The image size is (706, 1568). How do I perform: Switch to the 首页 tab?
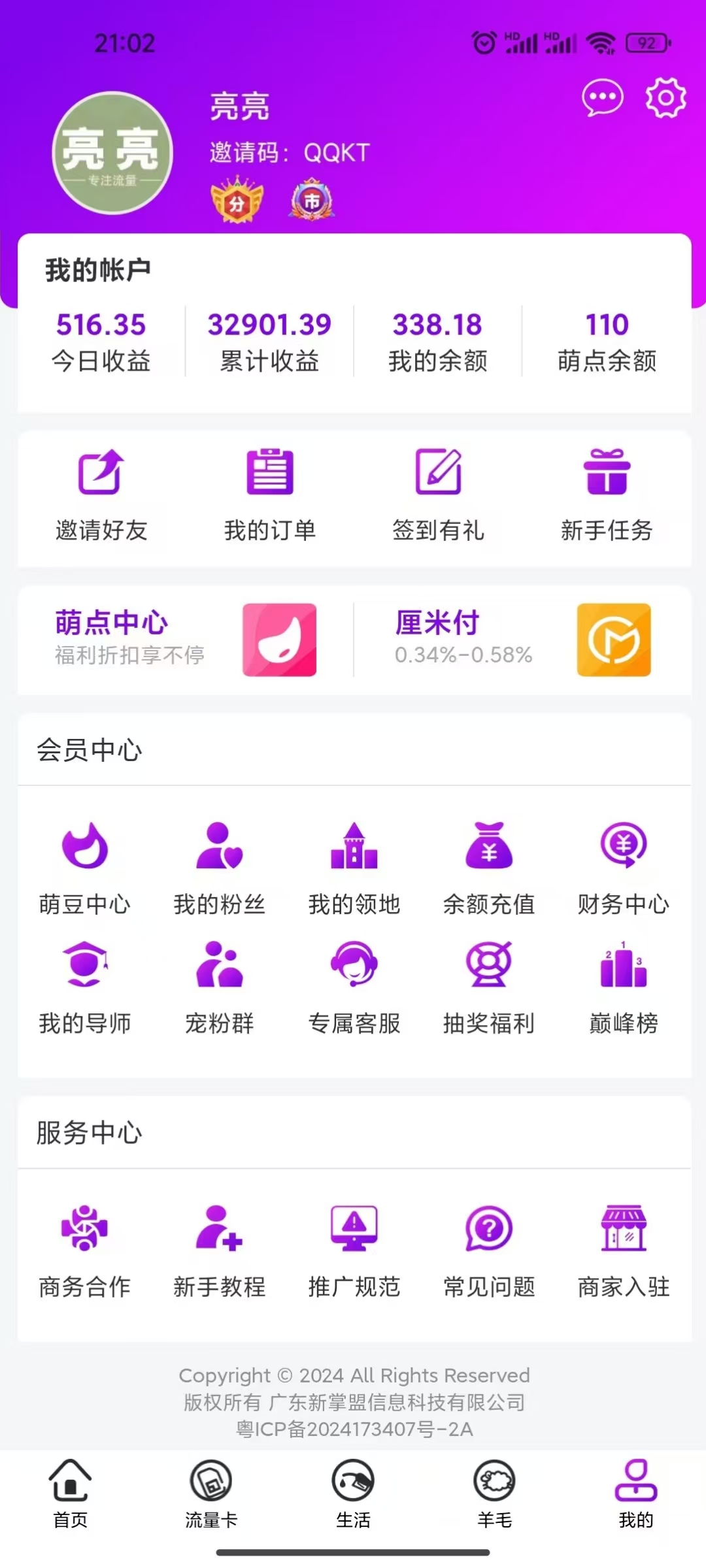point(71,1494)
